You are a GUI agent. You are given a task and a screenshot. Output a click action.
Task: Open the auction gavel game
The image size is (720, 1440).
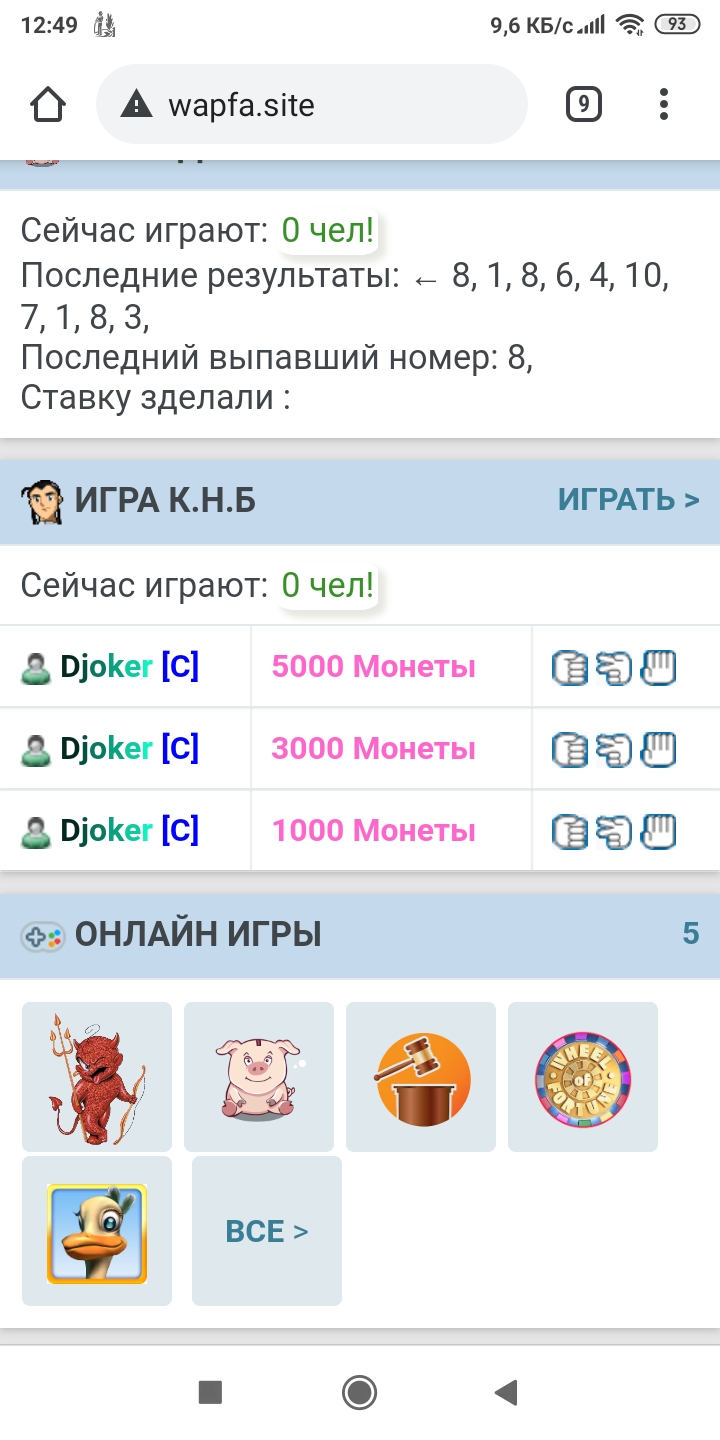(x=421, y=1077)
